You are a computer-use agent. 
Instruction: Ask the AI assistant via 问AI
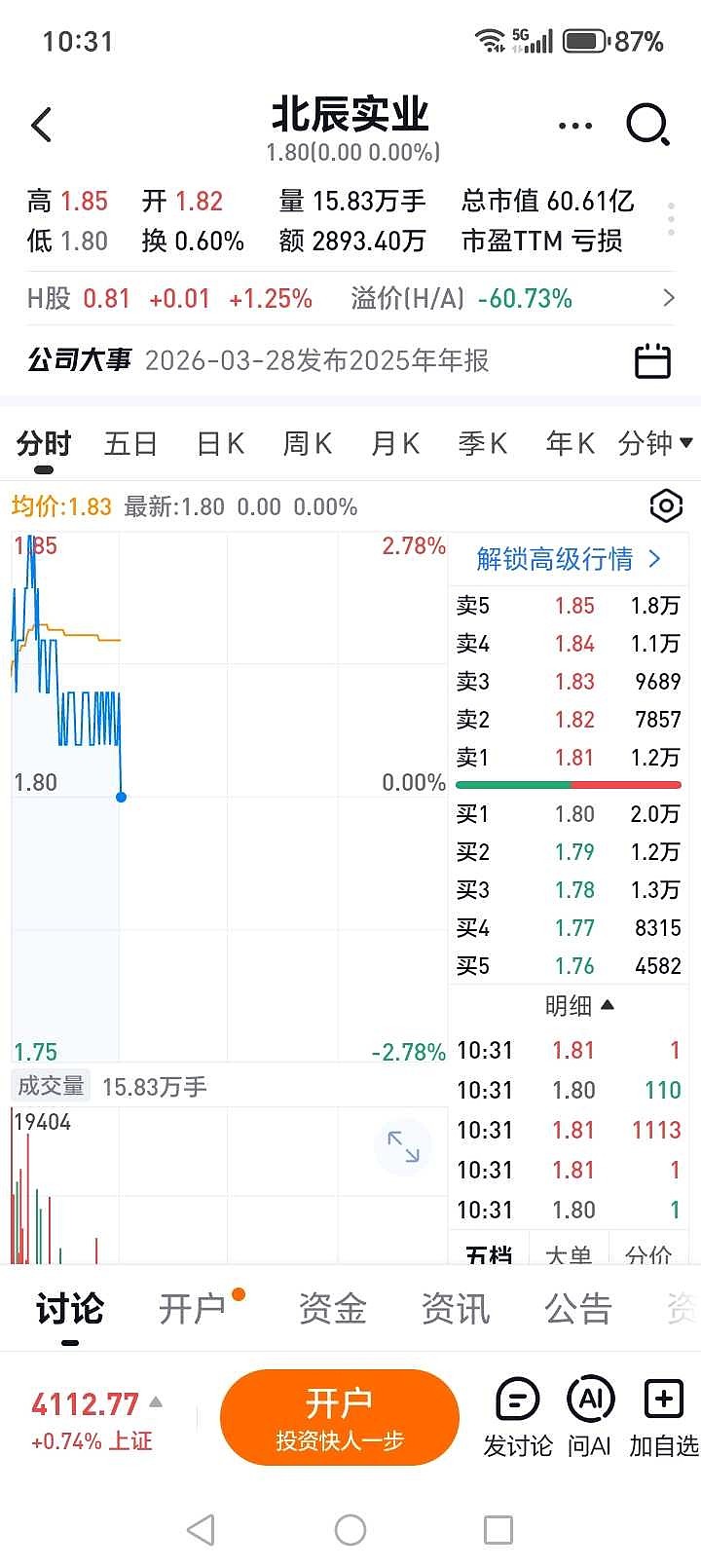590,1417
